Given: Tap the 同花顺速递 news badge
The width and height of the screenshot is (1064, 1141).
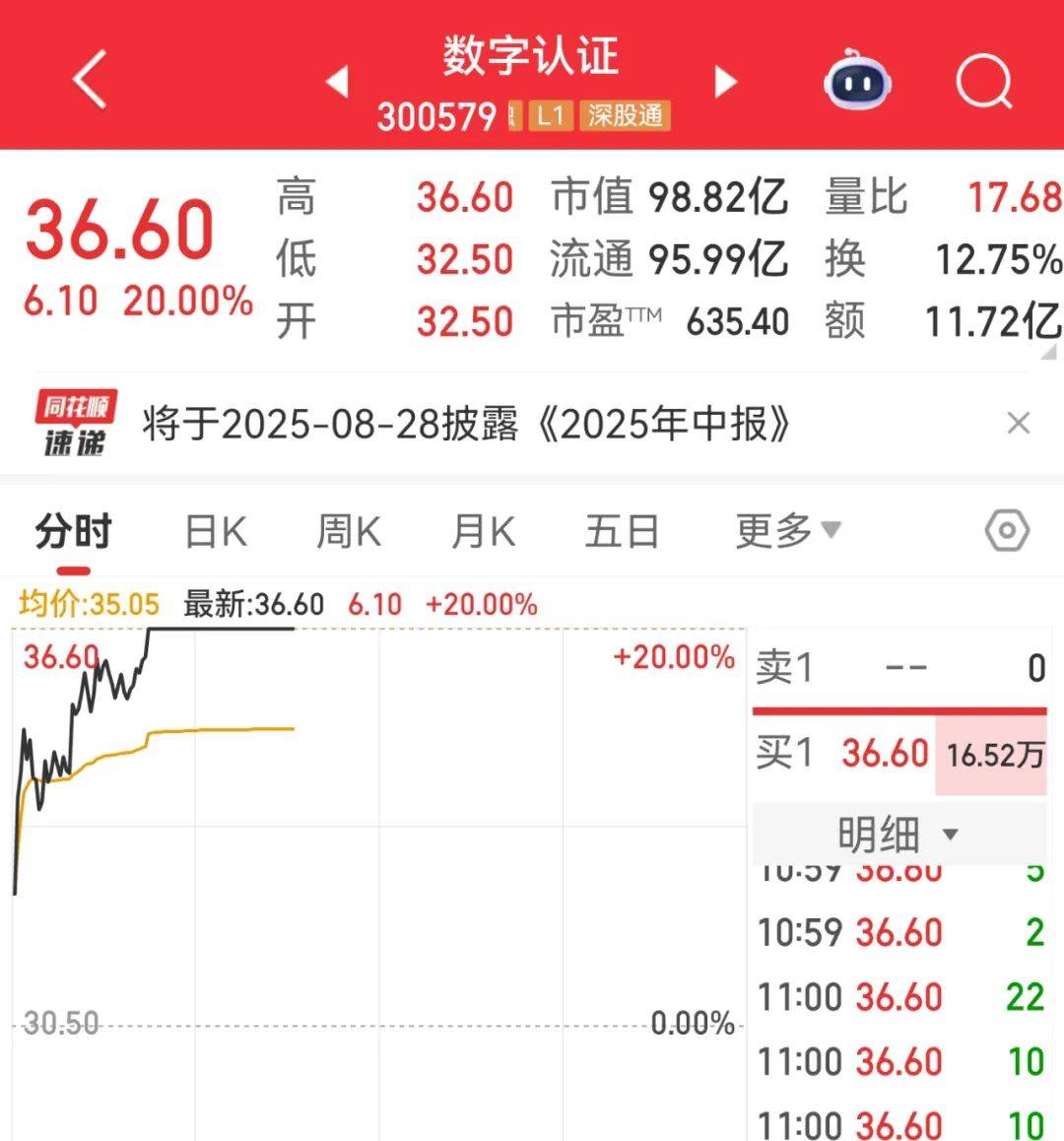Looking at the screenshot, I should point(73,422).
